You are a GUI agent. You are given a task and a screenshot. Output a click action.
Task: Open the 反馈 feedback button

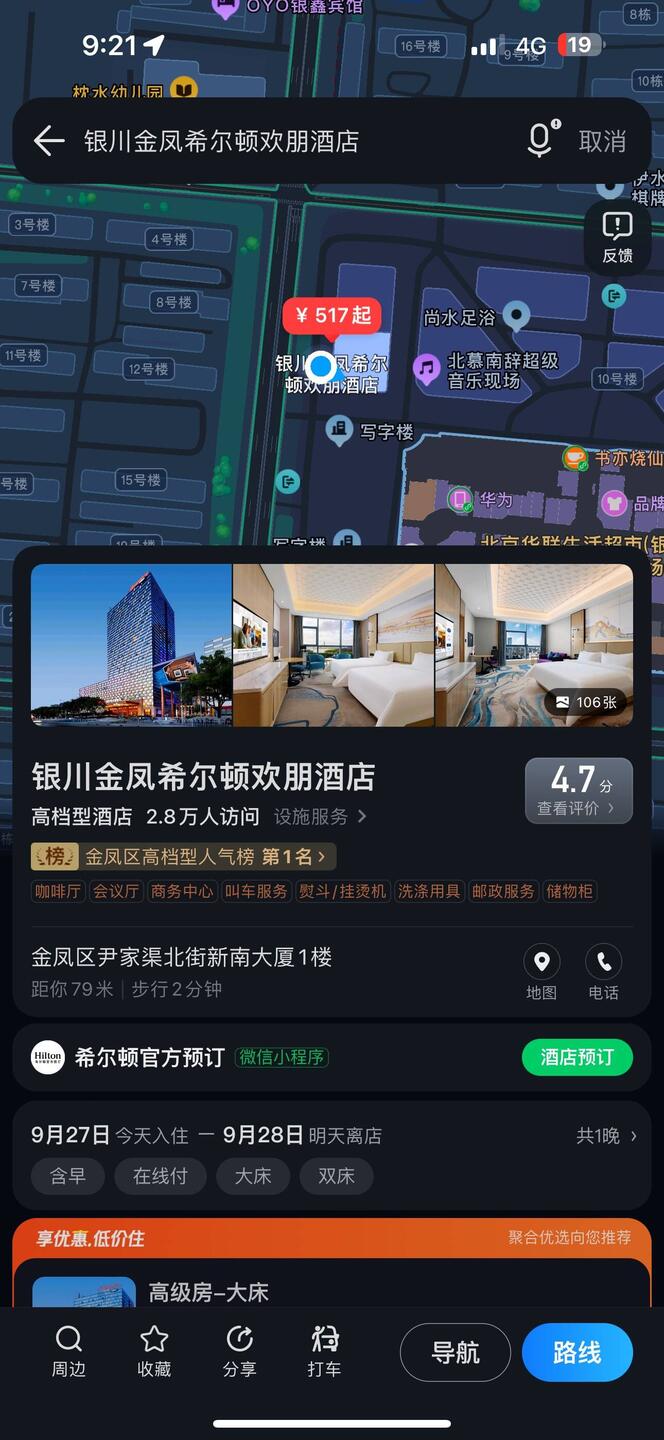pyautogui.click(x=617, y=237)
